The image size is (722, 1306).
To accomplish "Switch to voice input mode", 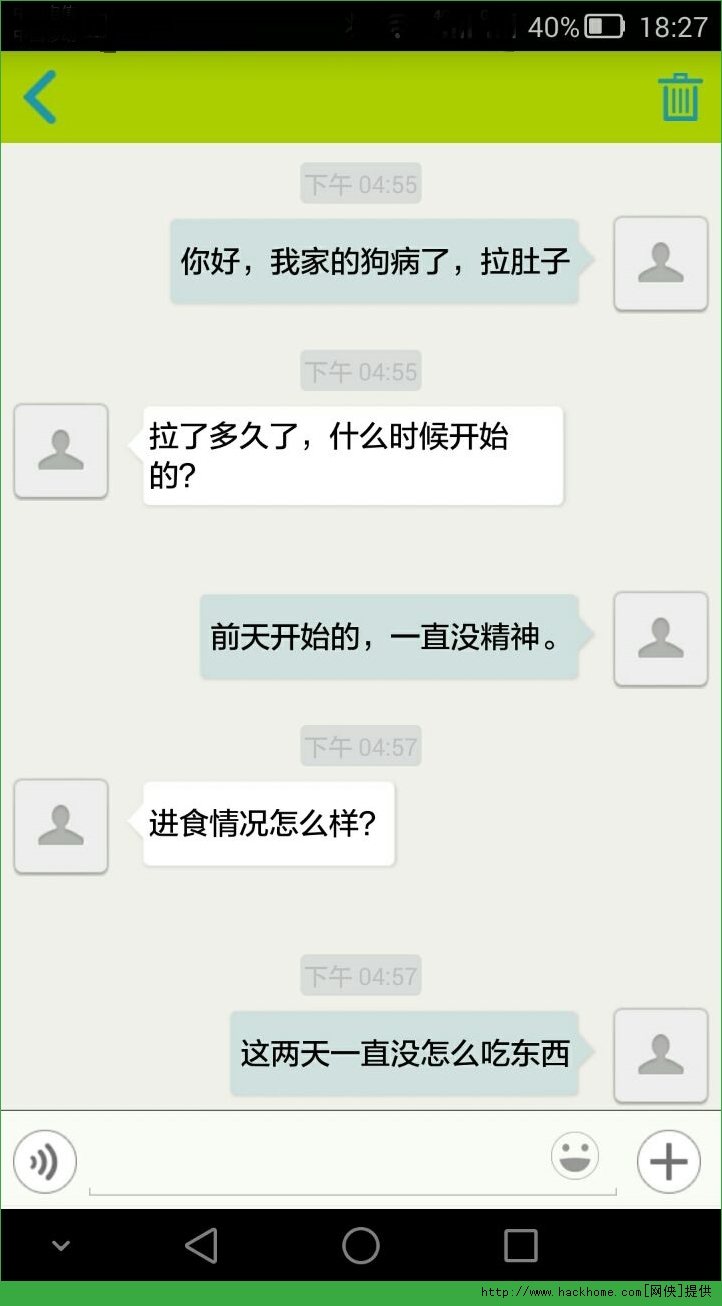I will (x=45, y=1161).
